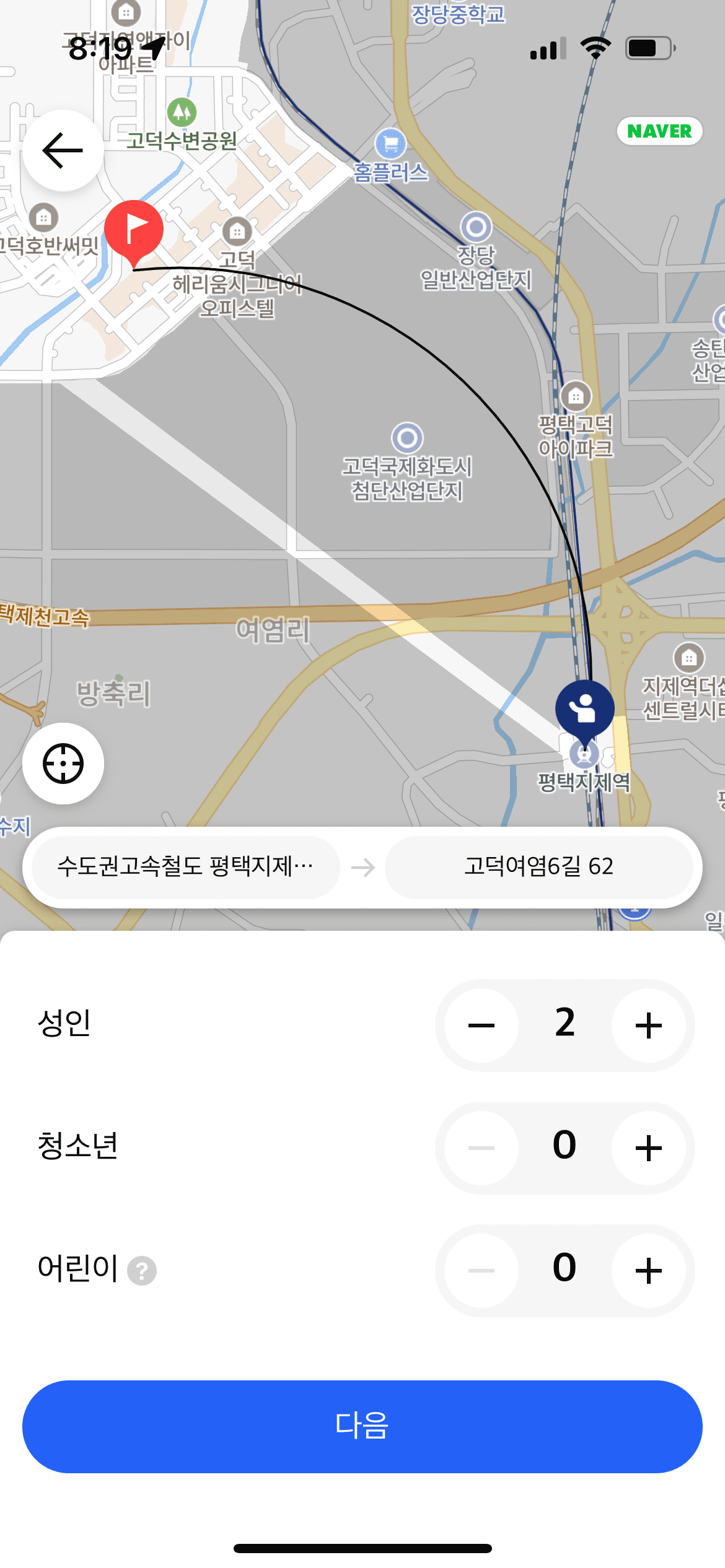The height and width of the screenshot is (1568, 725).
Task: Tap the arrow between origin and destination
Action: (361, 867)
